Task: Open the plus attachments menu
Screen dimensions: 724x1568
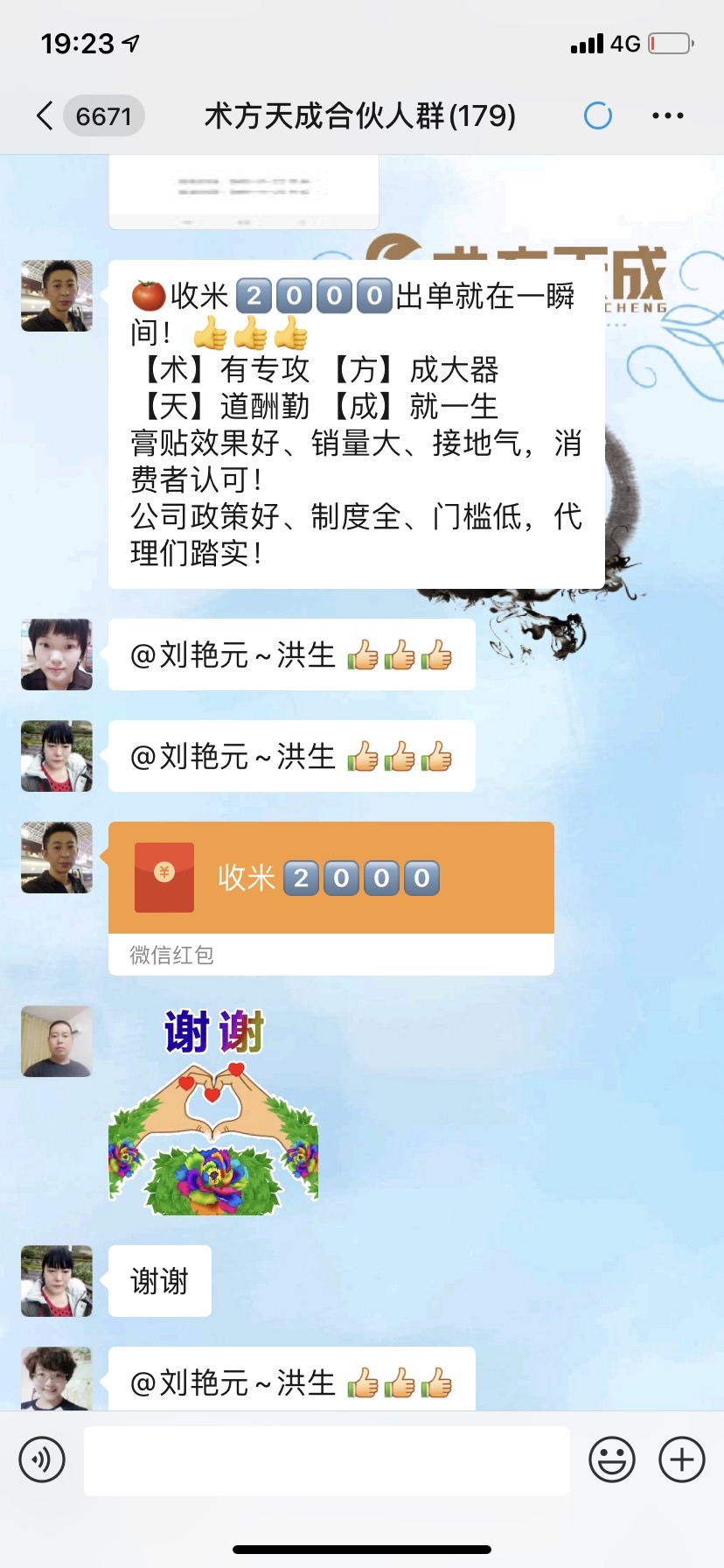Action: click(x=681, y=1459)
